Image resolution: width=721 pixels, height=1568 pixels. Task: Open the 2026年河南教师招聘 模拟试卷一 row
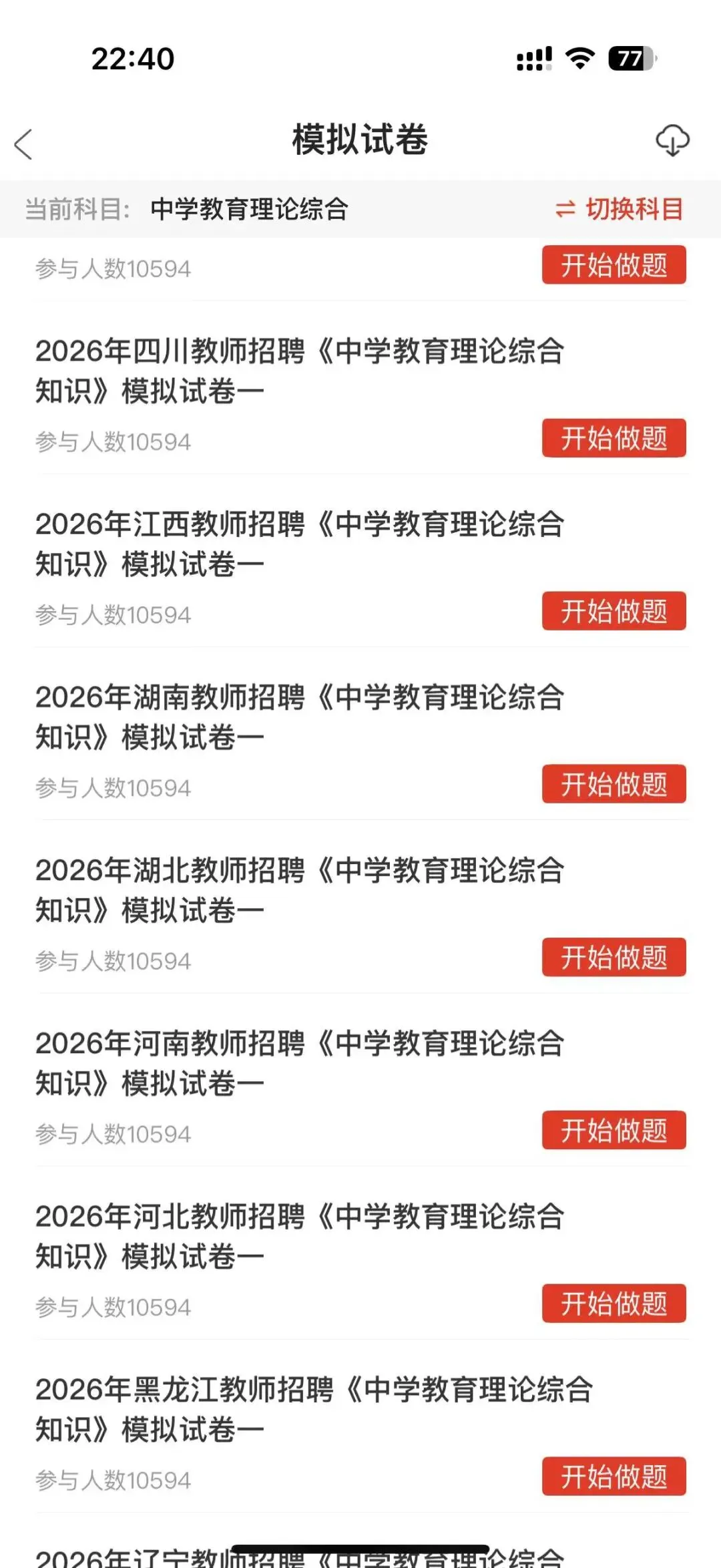point(300,1062)
